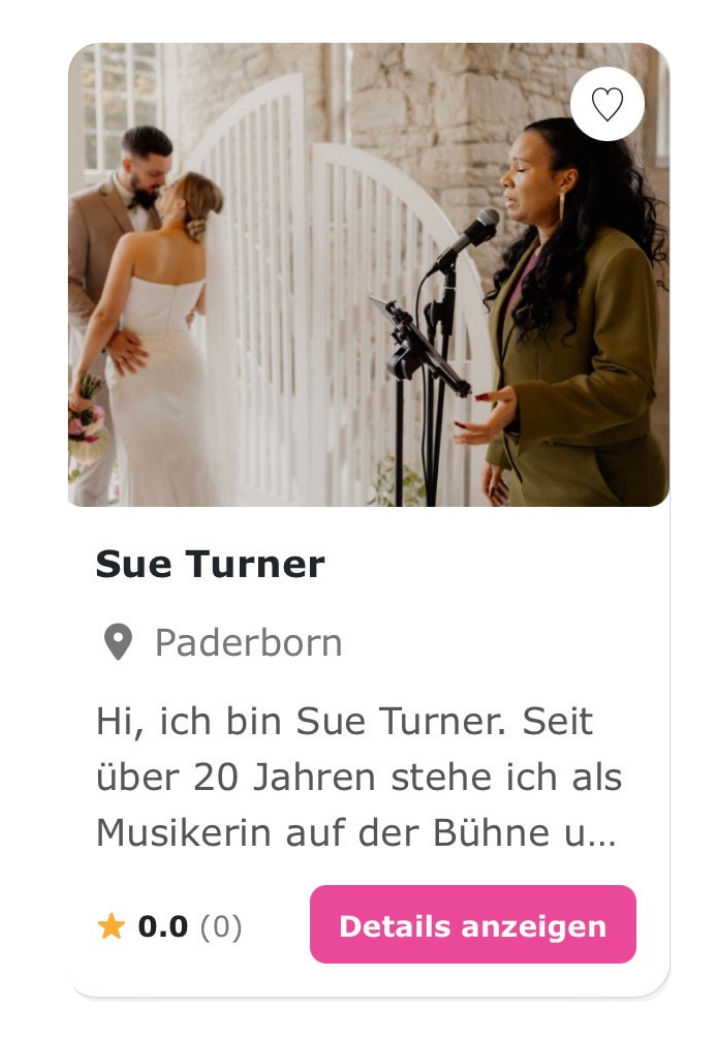The height and width of the screenshot is (1040, 720).
Task: Click the Sue Turner name heading
Action: [x=209, y=564]
